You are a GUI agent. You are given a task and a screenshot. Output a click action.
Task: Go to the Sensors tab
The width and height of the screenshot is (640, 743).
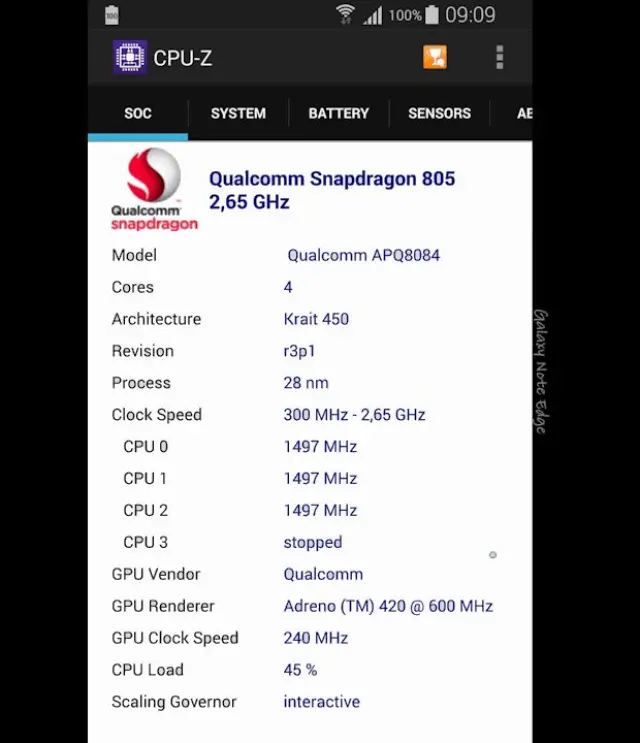(439, 113)
